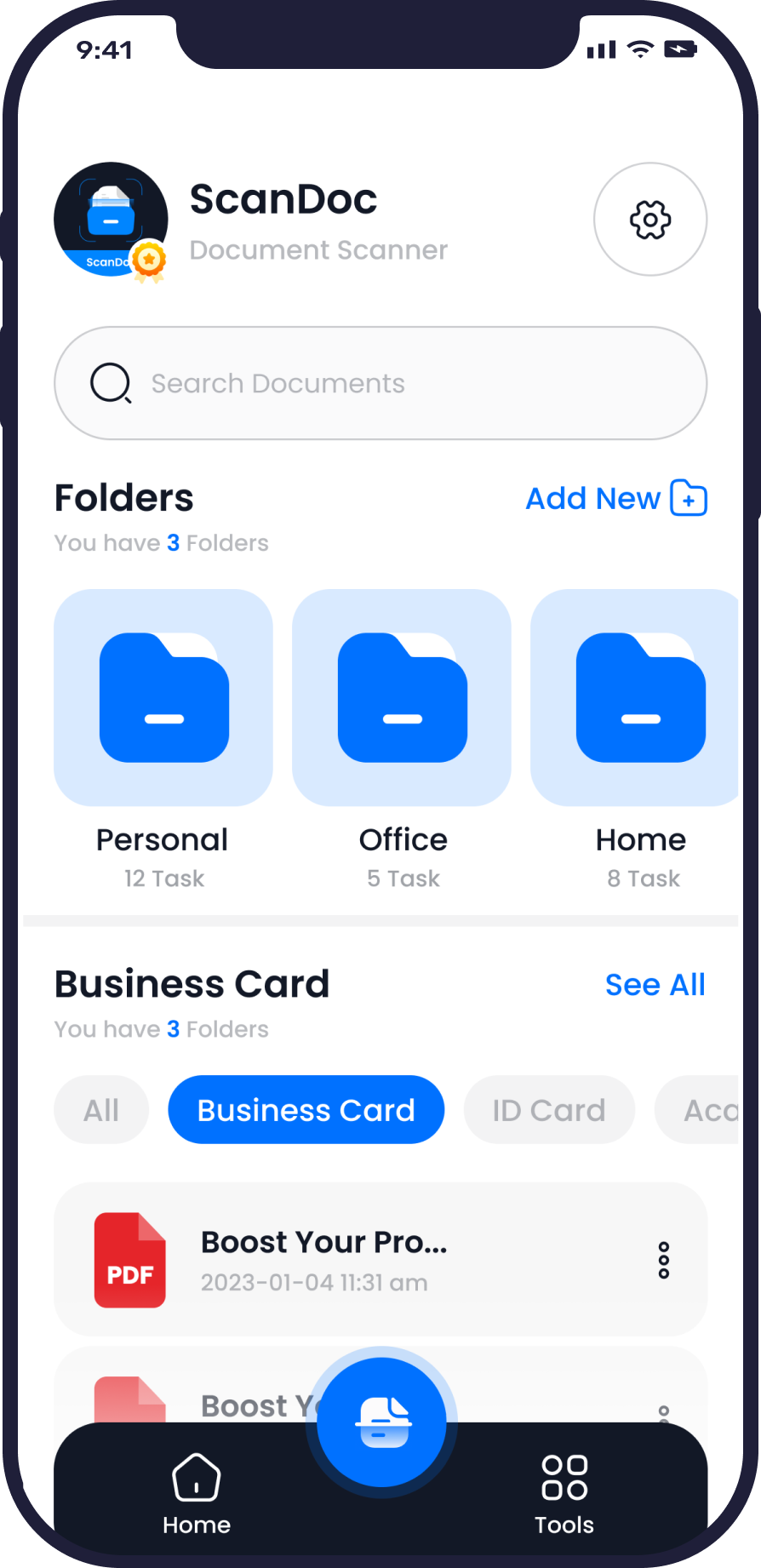
Task: Open the Office folder
Action: coord(402,698)
